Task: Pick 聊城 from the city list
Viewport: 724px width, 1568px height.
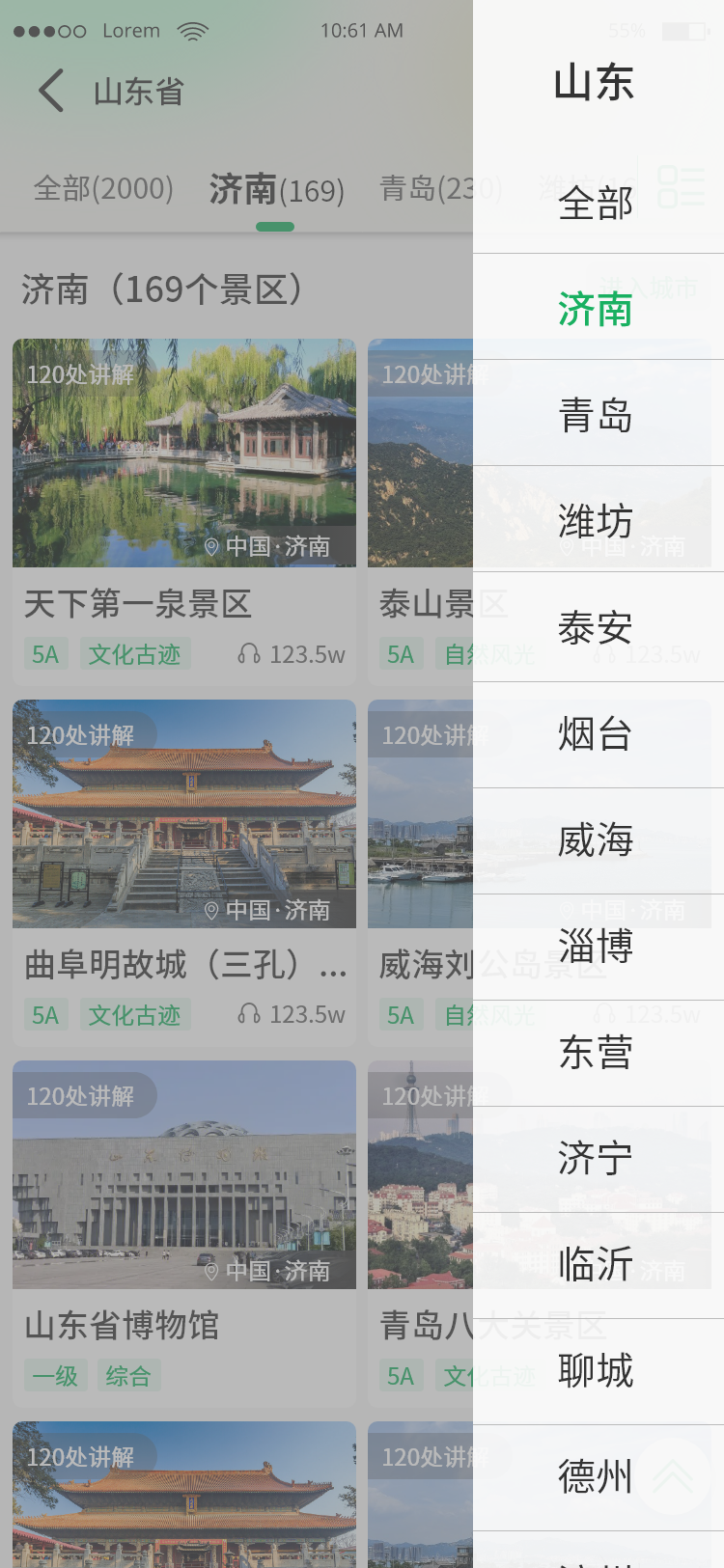Action: (596, 1371)
